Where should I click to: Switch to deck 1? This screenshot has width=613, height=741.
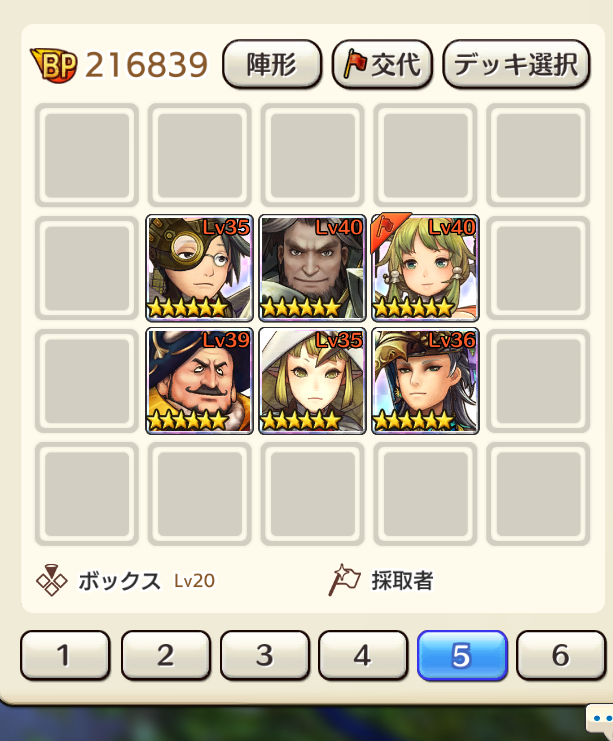point(65,655)
